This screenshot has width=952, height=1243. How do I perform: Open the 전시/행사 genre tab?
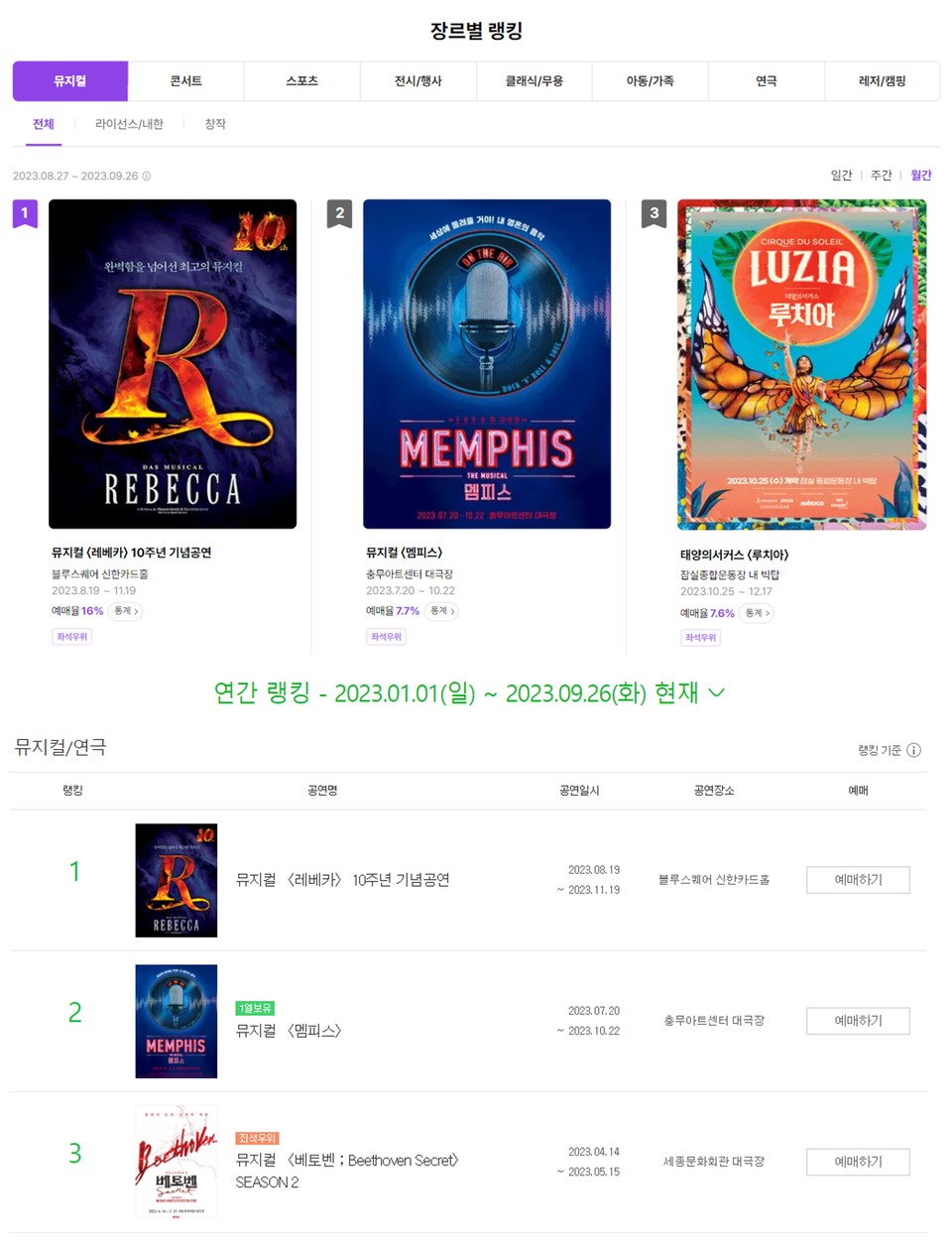(x=417, y=81)
